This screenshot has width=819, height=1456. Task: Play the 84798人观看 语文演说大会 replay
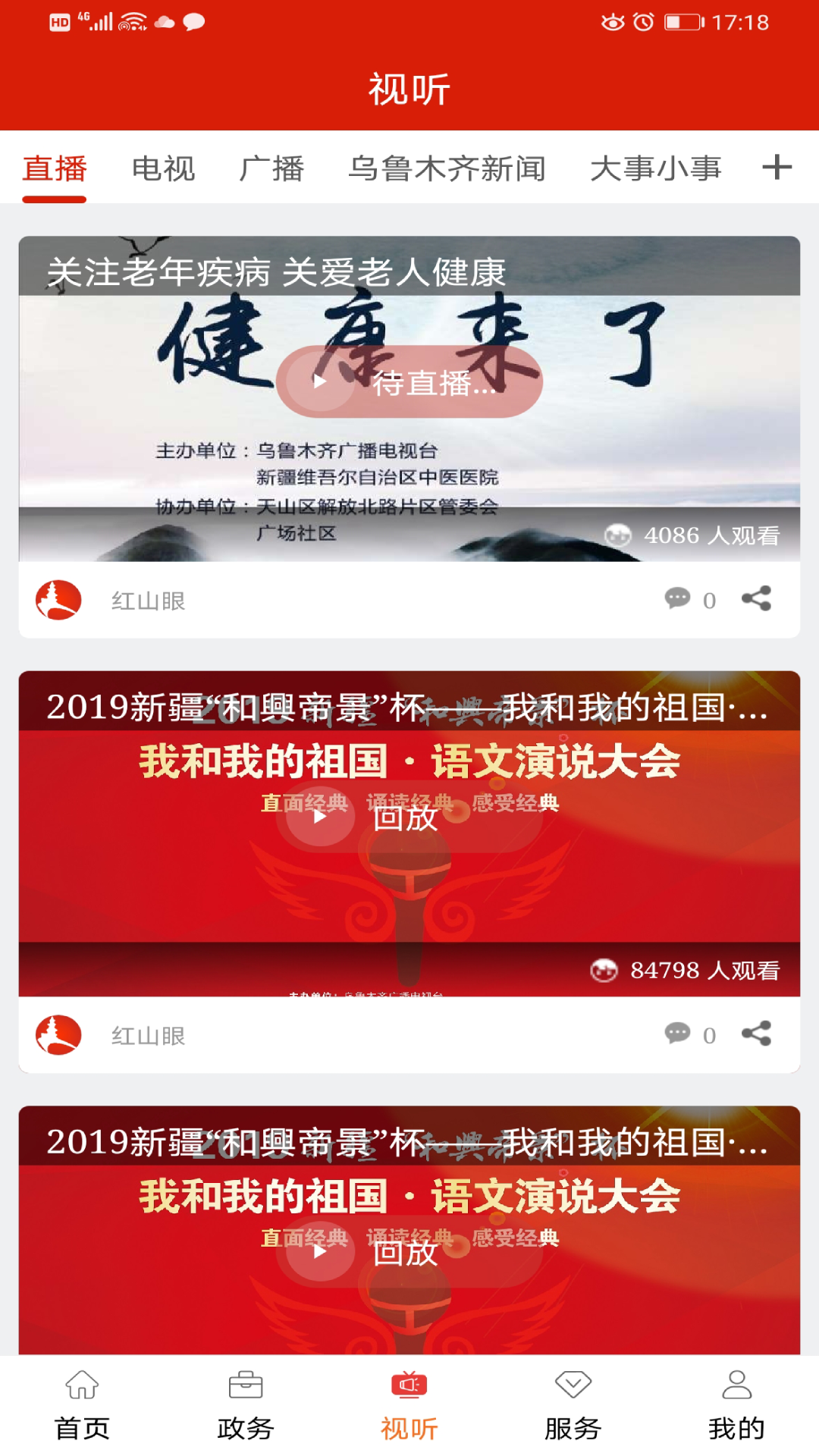pyautogui.click(x=409, y=817)
